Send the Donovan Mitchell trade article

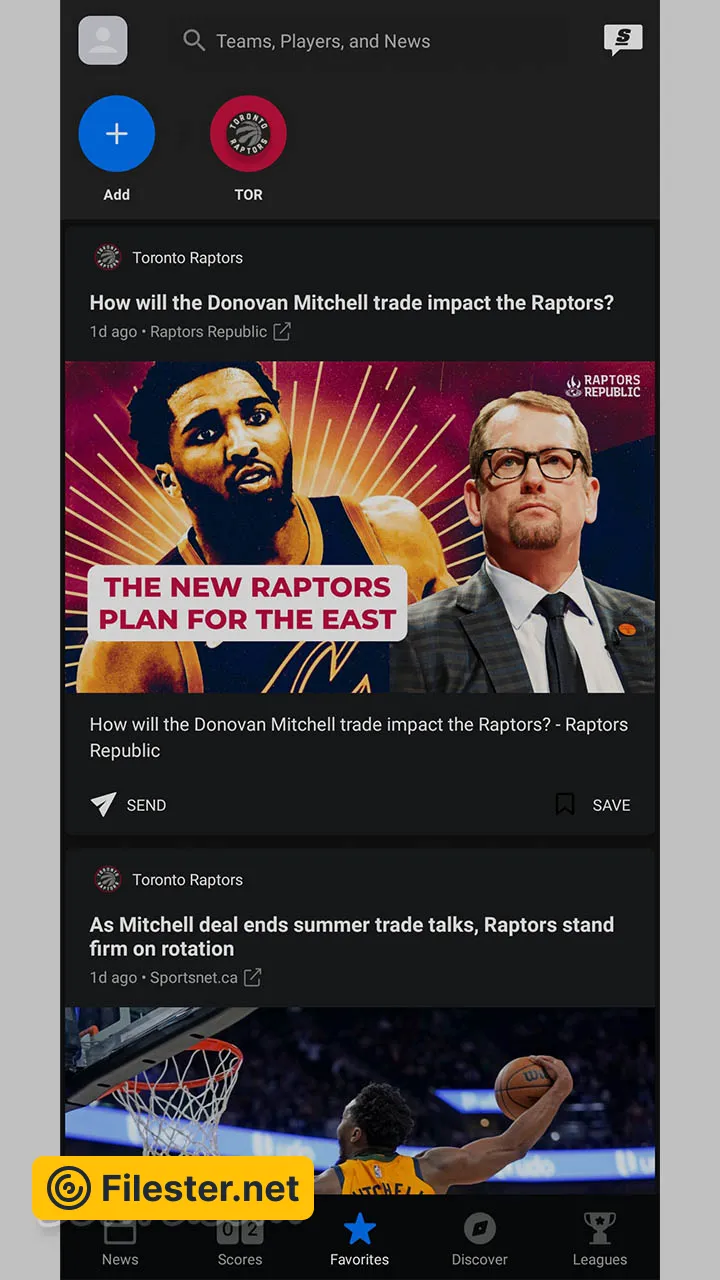pos(129,805)
